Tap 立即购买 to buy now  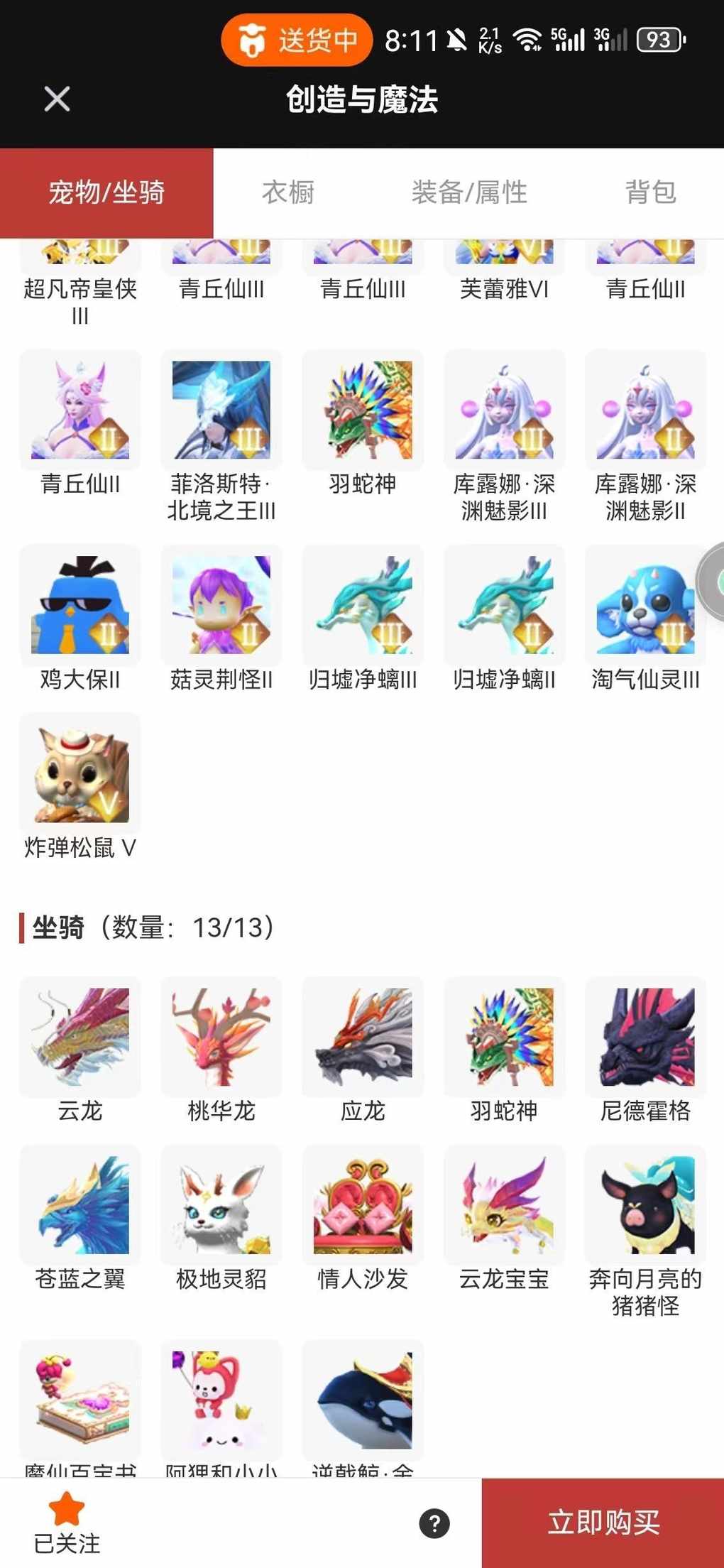click(603, 1523)
